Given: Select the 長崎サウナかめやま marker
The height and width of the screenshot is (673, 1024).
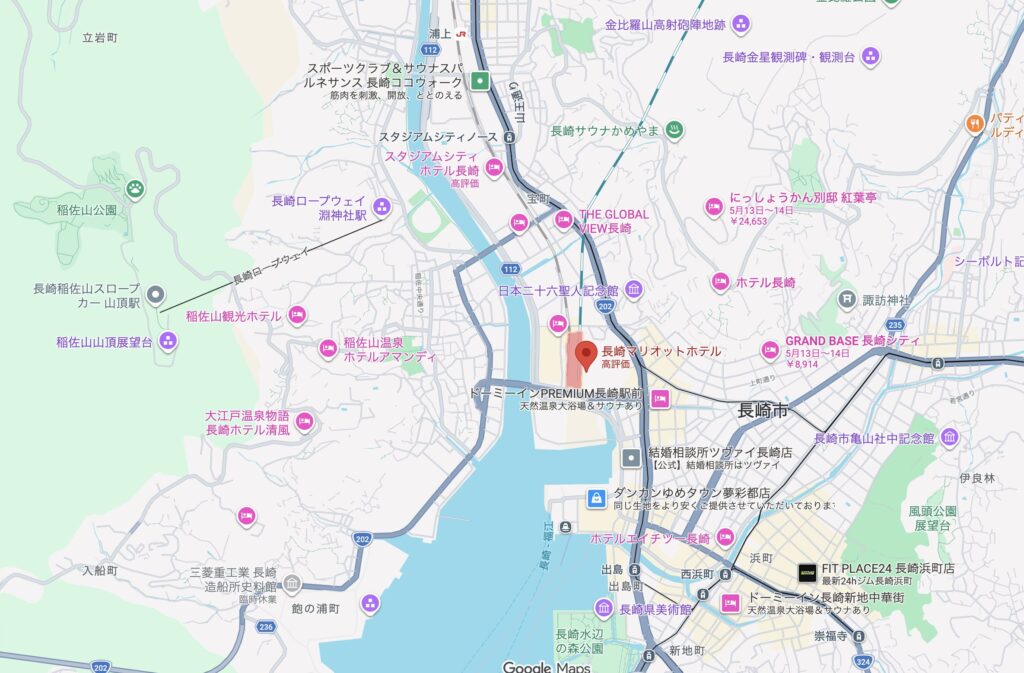Looking at the screenshot, I should 675,131.
